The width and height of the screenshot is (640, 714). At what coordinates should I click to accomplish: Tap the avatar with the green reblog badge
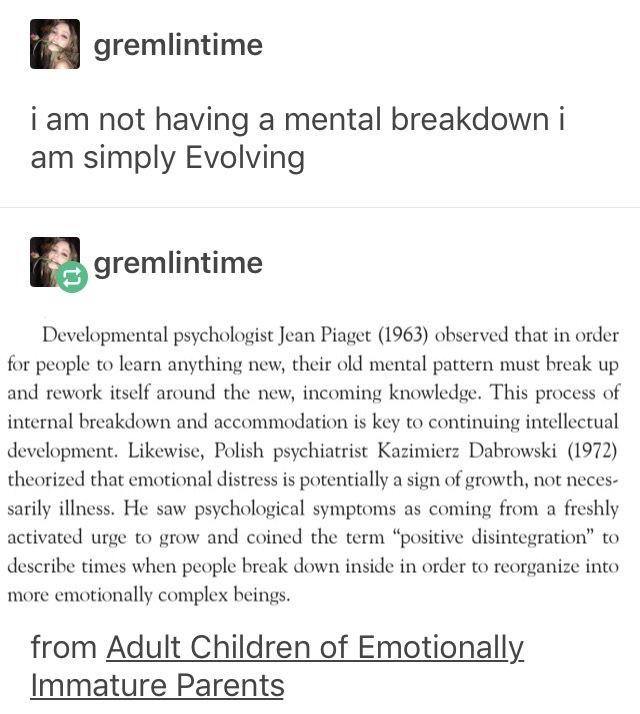click(x=55, y=262)
